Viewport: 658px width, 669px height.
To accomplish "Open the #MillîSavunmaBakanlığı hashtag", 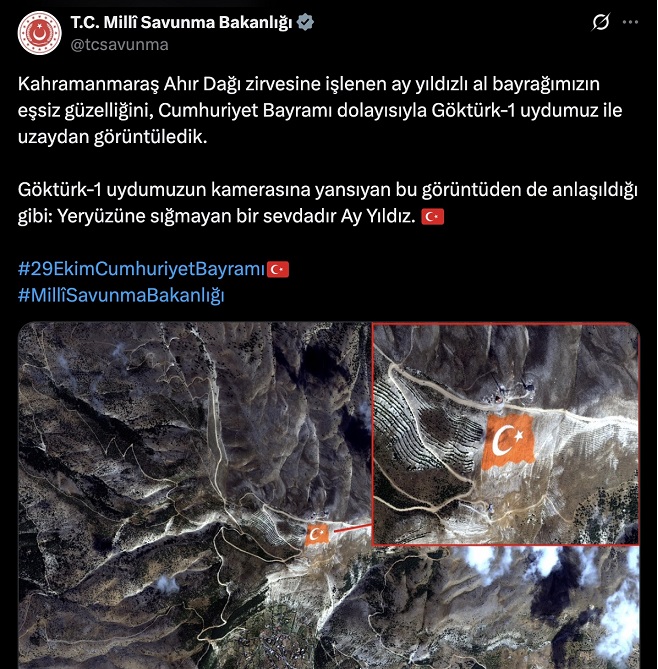I will 121,295.
